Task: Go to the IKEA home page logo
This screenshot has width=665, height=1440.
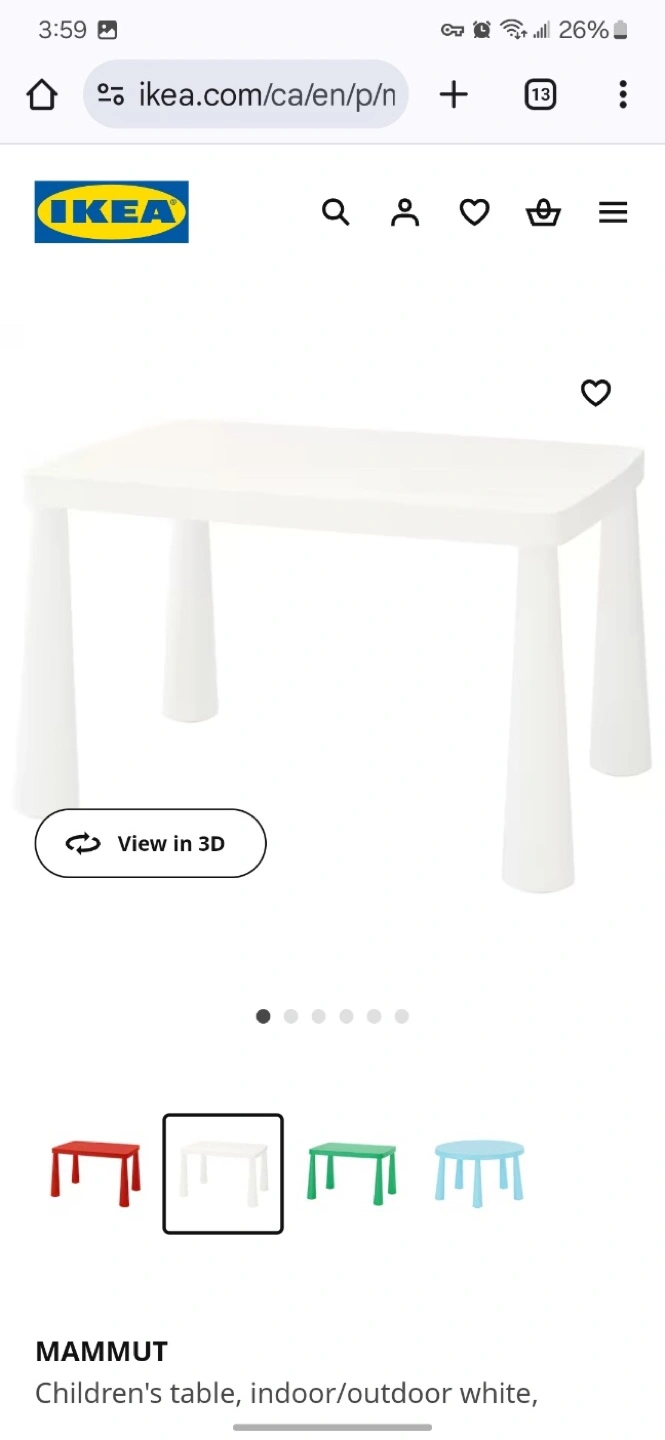Action: point(111,212)
